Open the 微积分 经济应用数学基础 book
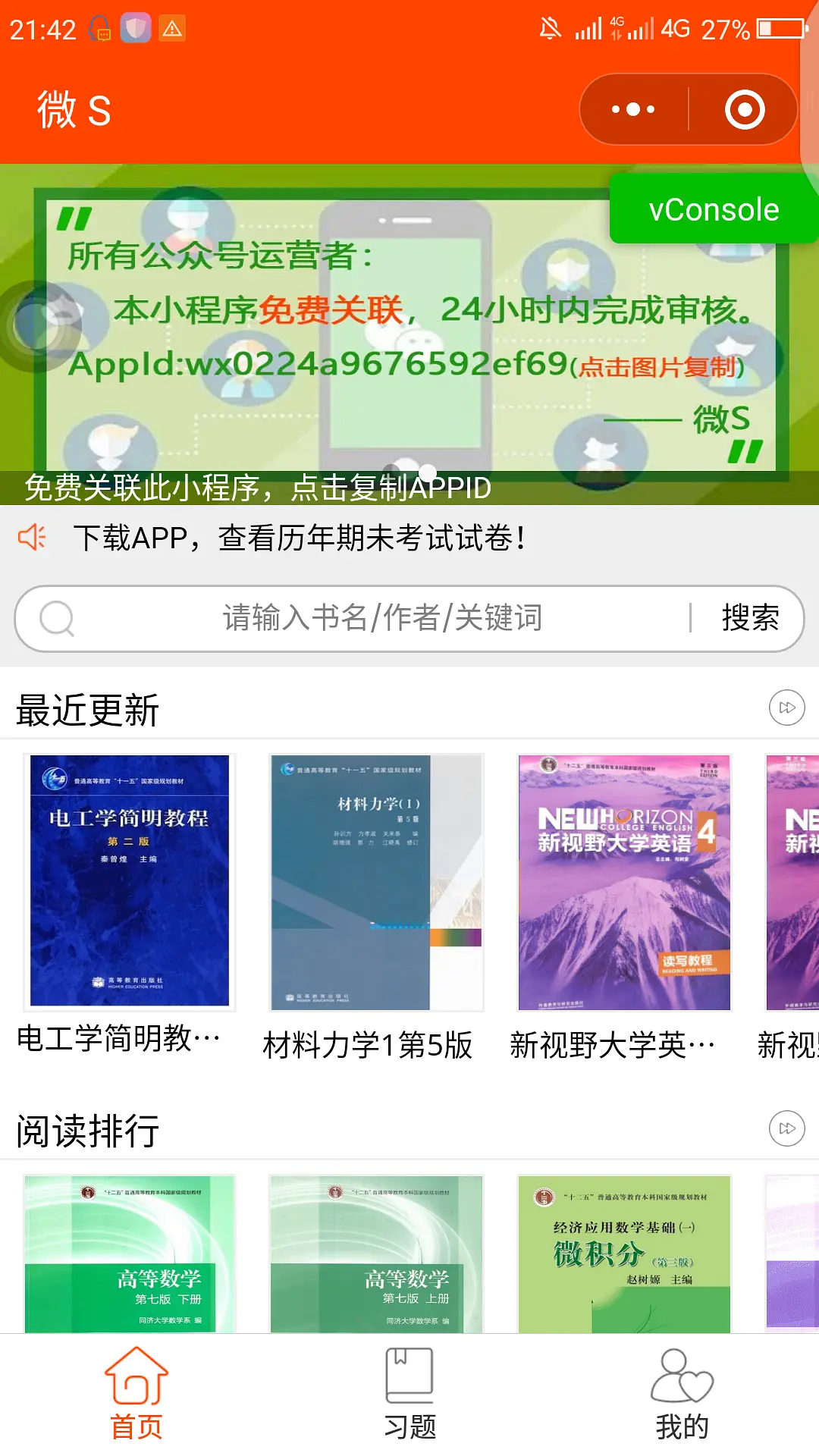The image size is (819, 1456). 624,1254
